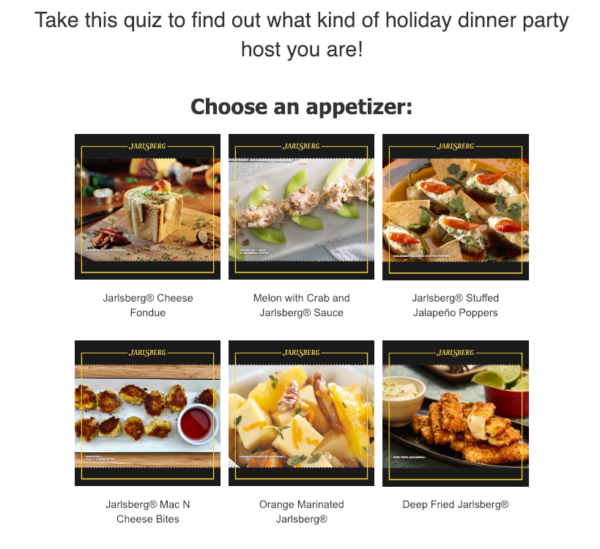
Task: Choose the Jarlsberg Cheese Fondue appetizer
Action: (x=147, y=207)
